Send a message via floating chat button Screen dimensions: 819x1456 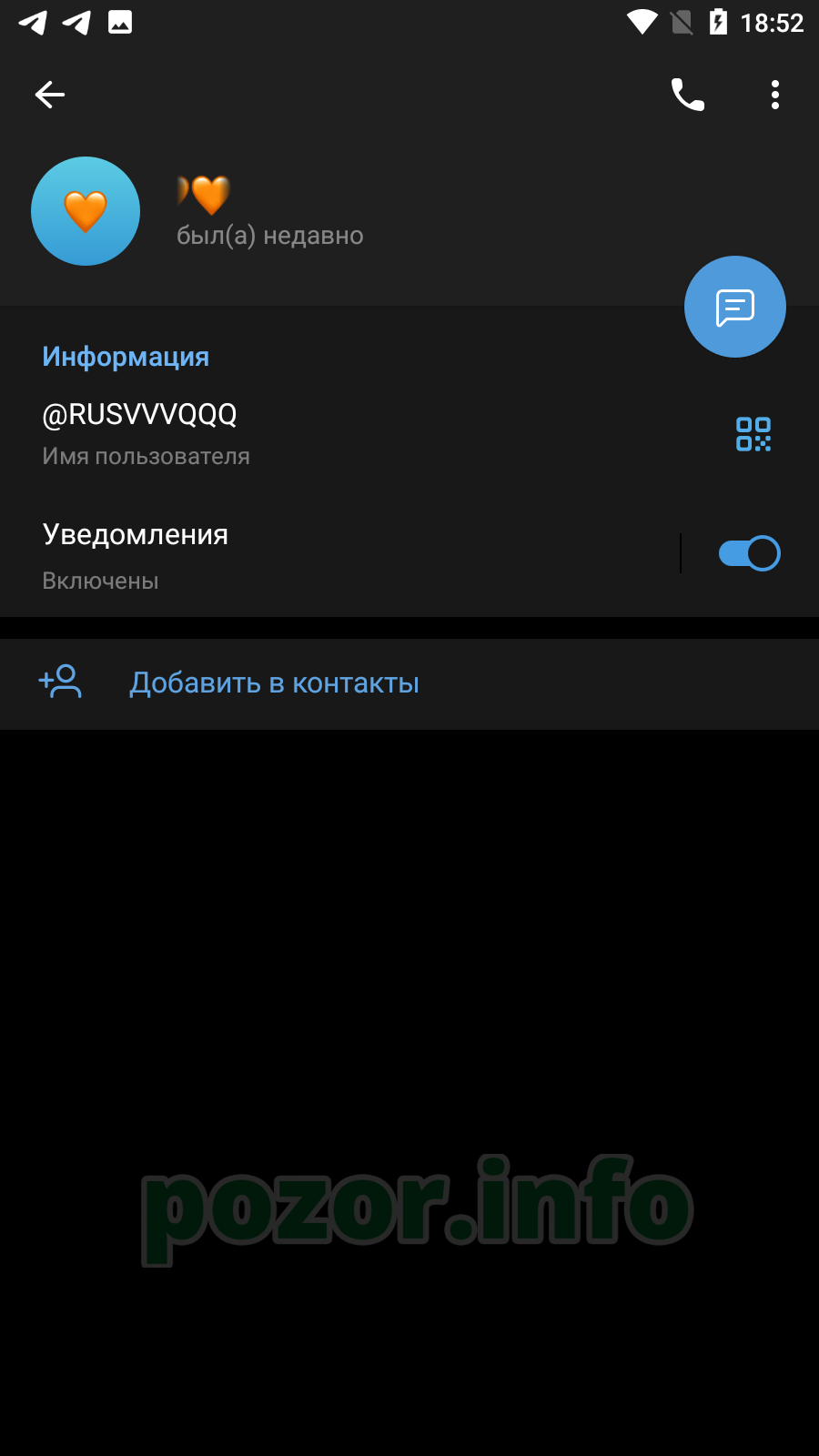[x=735, y=307]
